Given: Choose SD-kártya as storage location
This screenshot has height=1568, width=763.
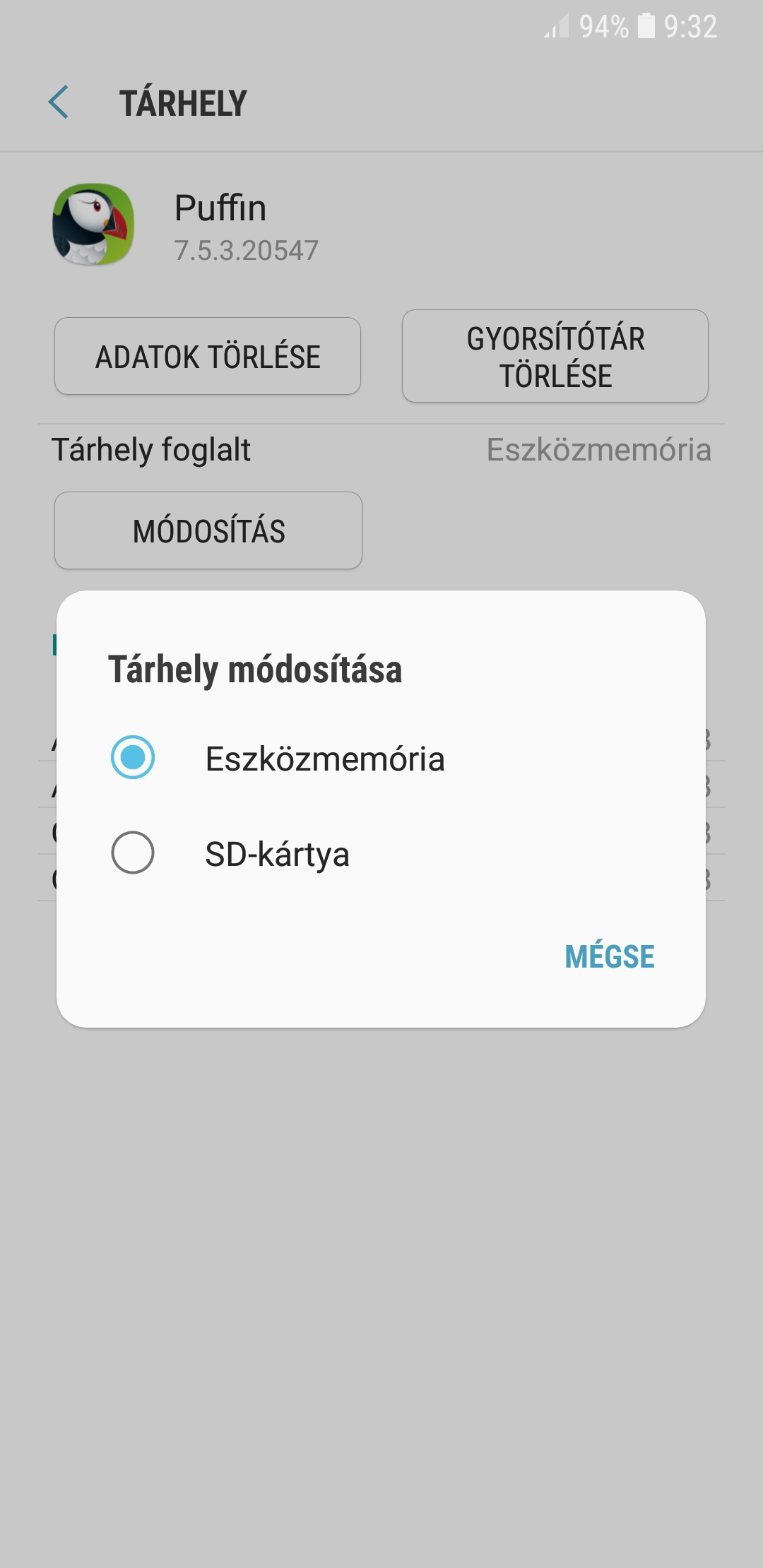Looking at the screenshot, I should (381, 853).
